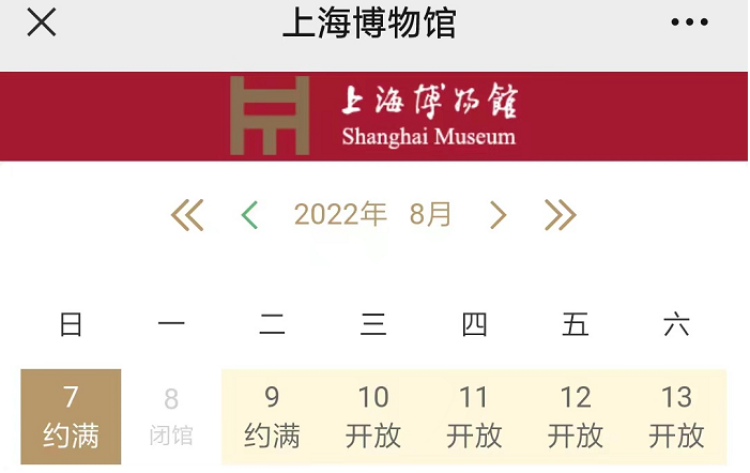Jump forward one year in calendar
750x473 pixels.
[x=560, y=215]
